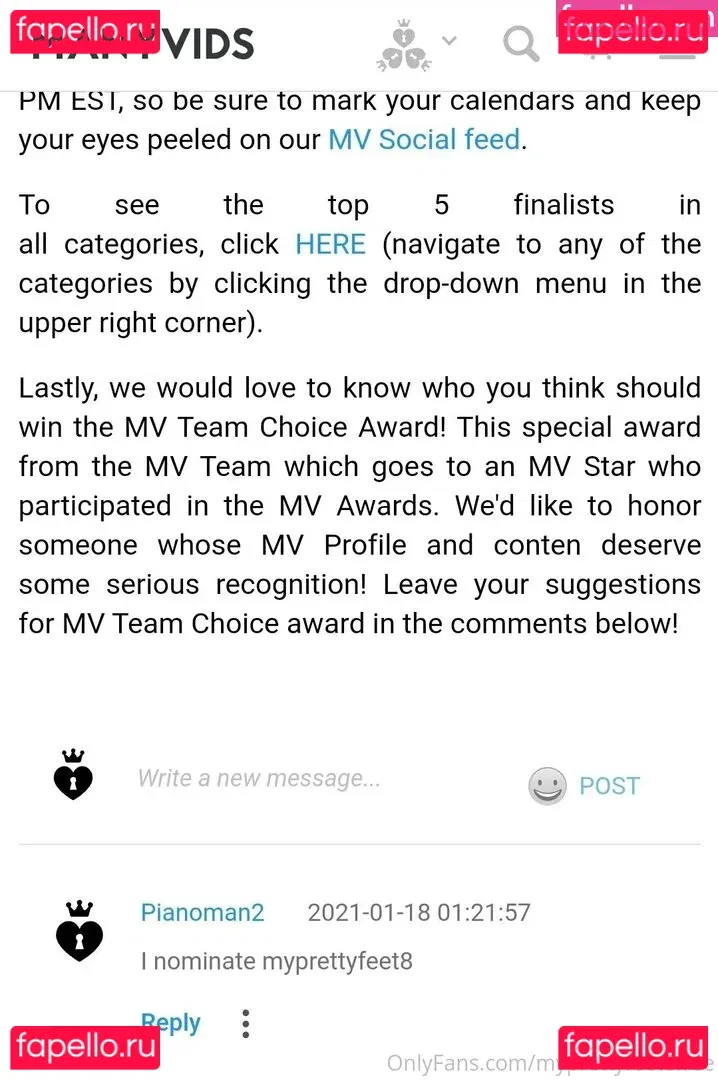
Task: Open Pianoman2's profile
Action: click(202, 912)
